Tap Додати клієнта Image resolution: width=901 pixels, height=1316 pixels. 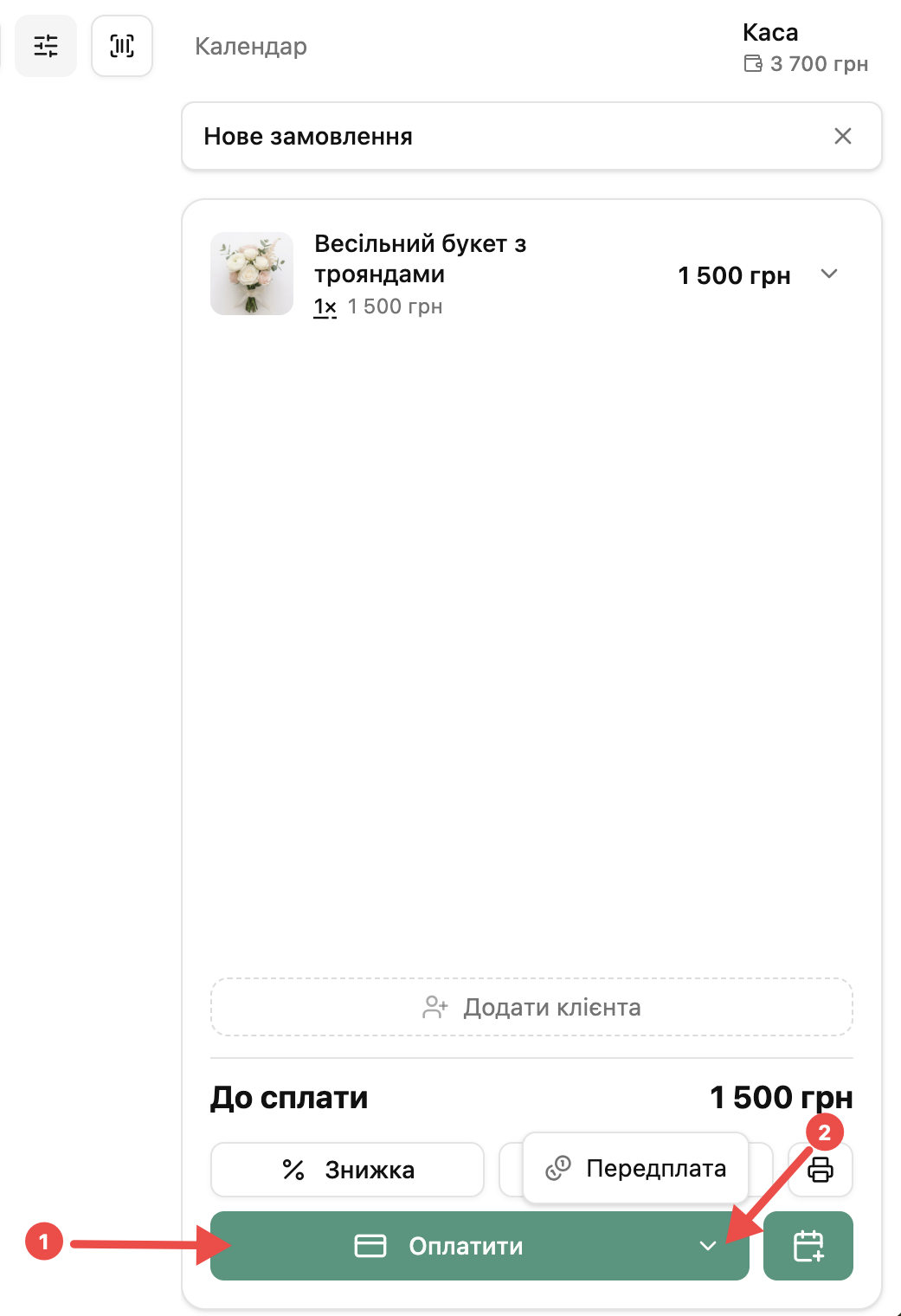(x=531, y=1007)
